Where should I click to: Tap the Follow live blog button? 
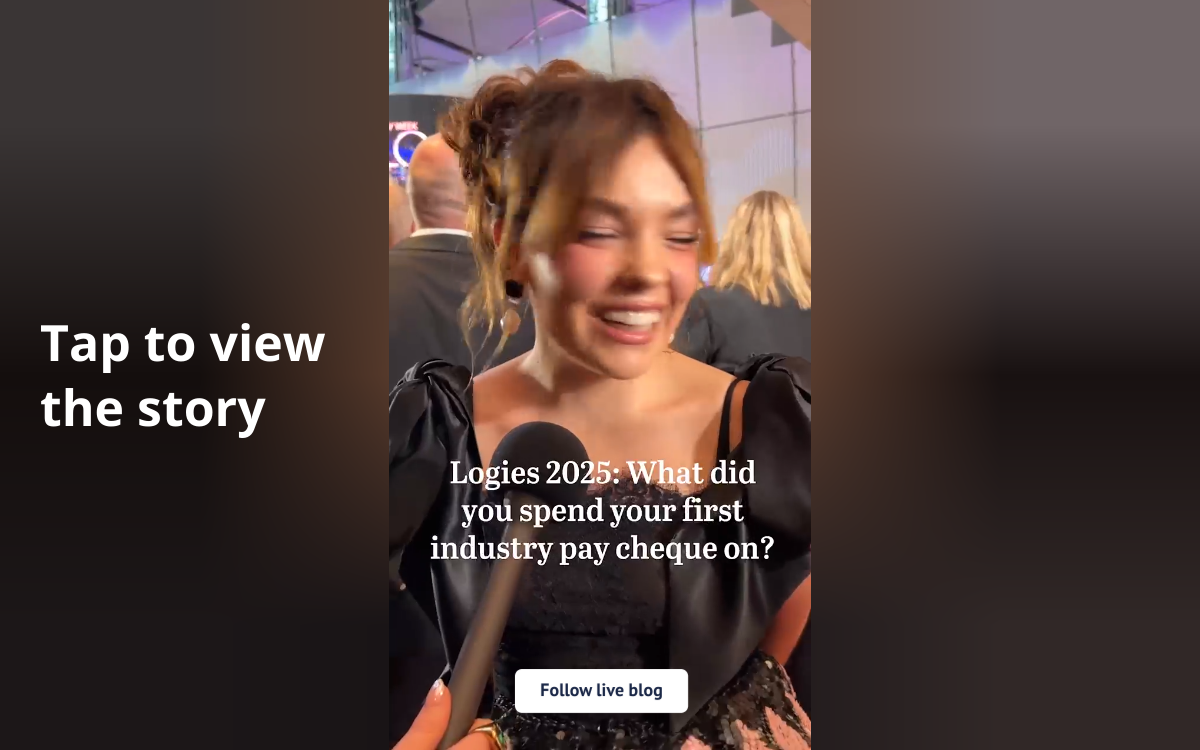tap(601, 691)
